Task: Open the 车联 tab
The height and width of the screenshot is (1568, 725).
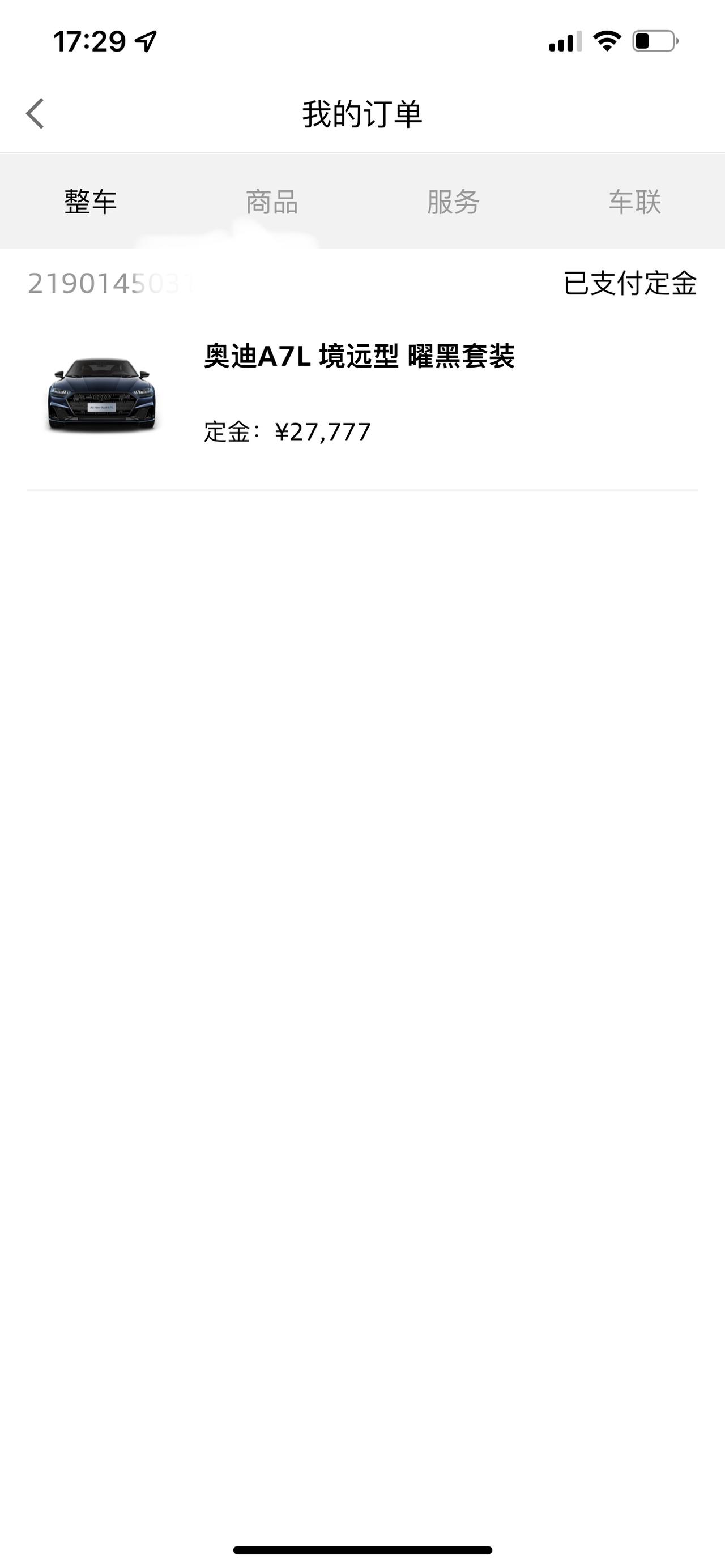Action: pyautogui.click(x=635, y=202)
